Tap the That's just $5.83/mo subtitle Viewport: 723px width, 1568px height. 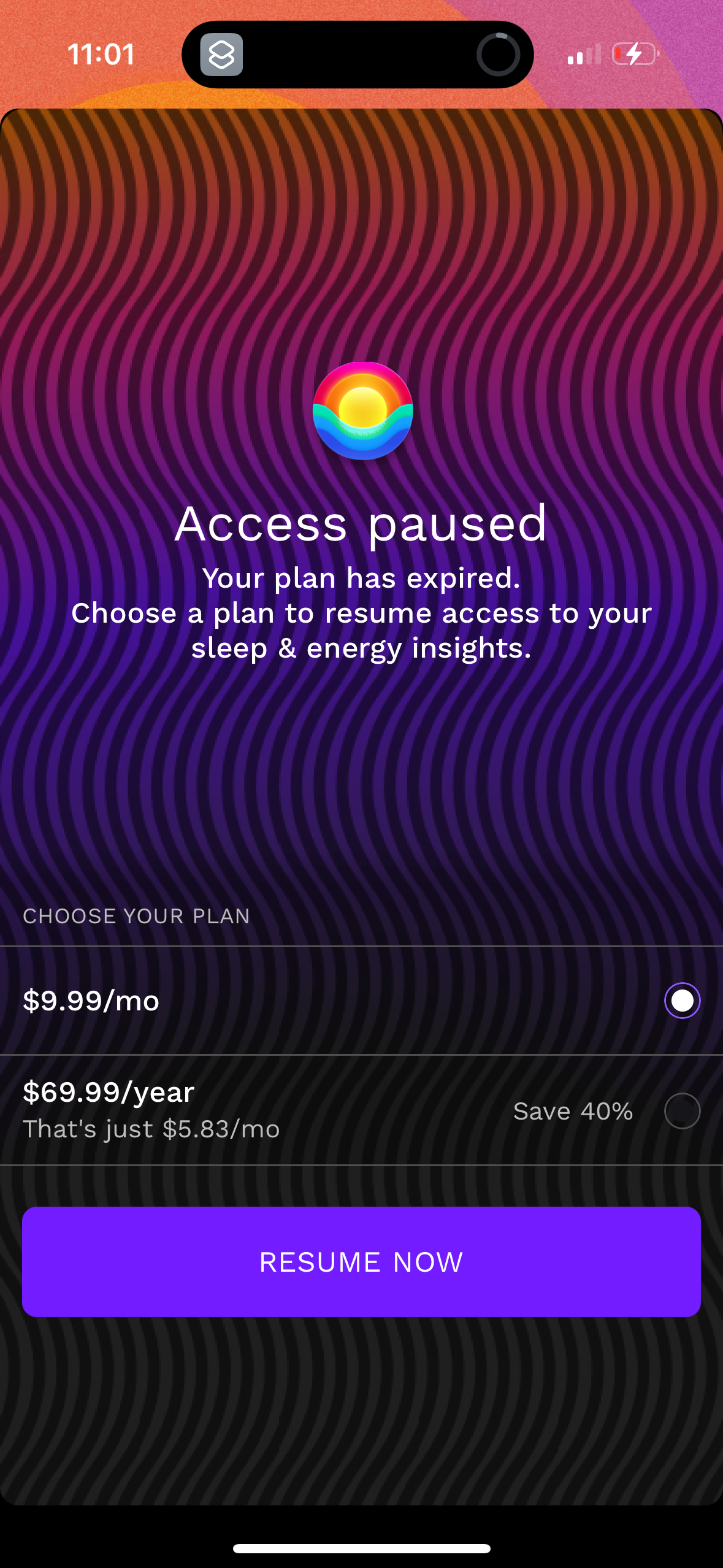click(151, 1129)
